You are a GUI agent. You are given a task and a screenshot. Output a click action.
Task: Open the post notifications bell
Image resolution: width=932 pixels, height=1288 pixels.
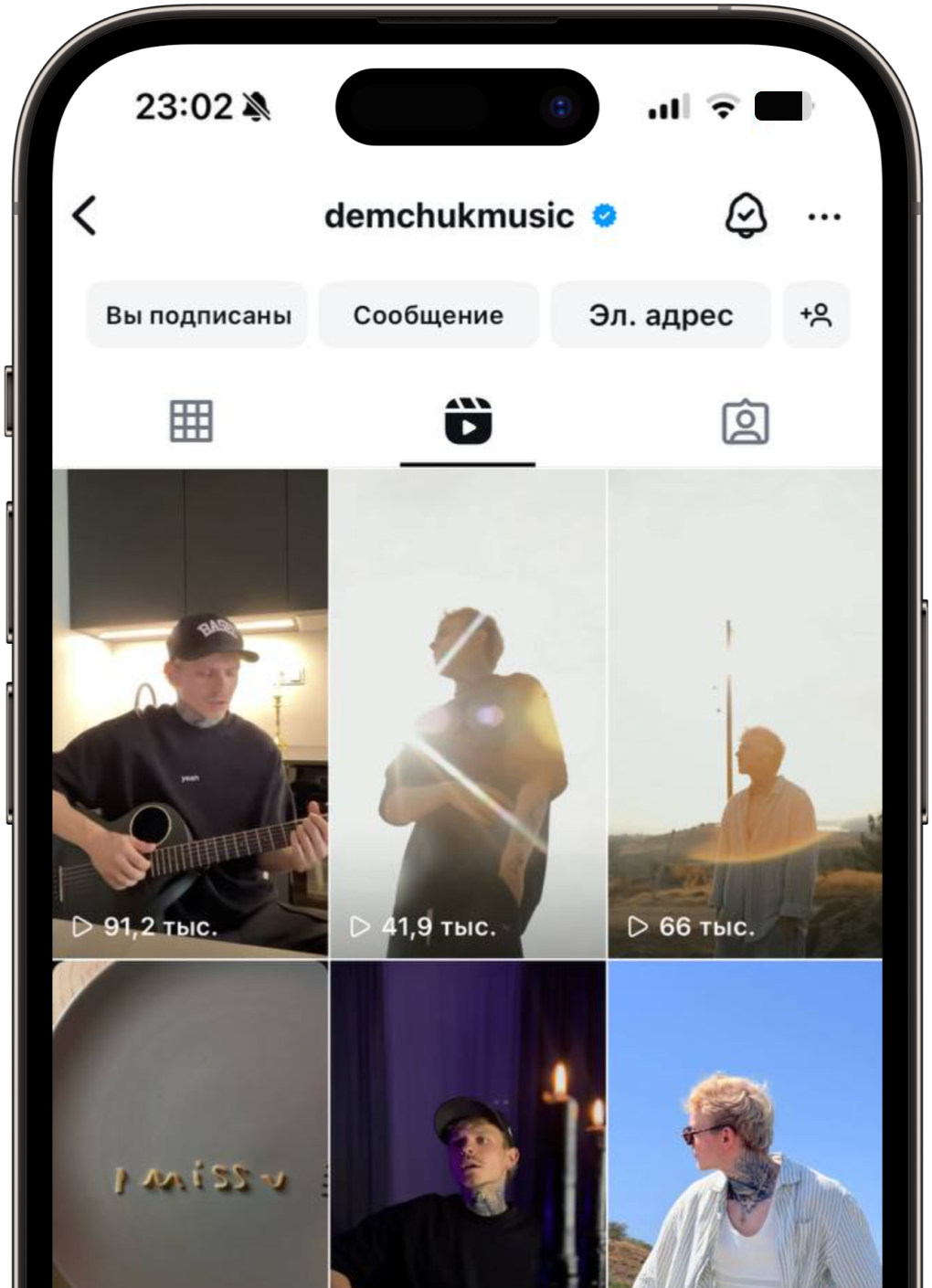point(746,216)
